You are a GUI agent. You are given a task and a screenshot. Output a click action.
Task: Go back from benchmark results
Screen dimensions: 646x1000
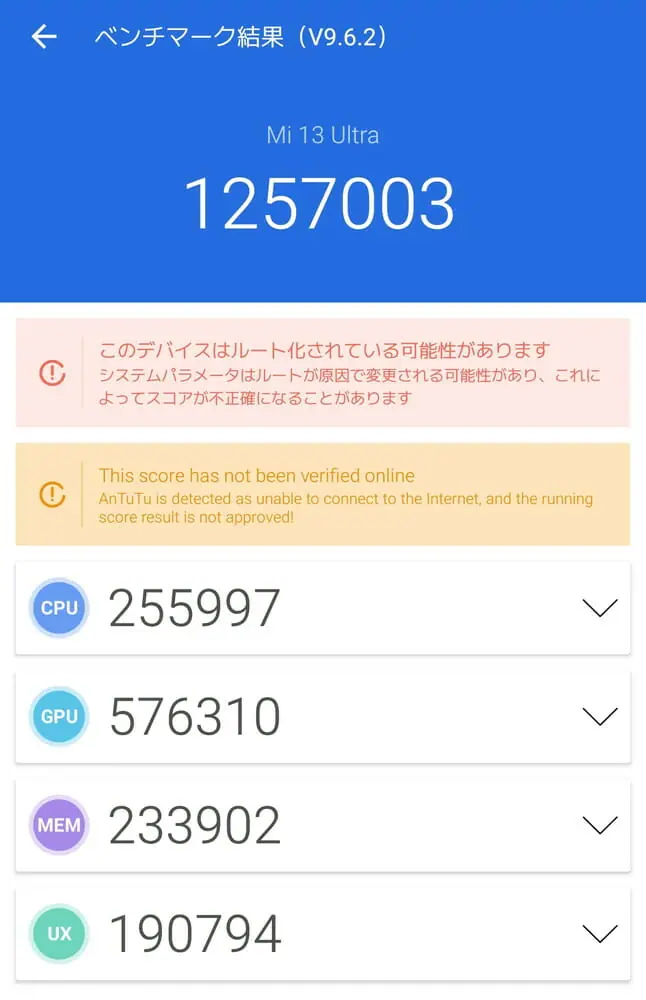click(x=44, y=38)
